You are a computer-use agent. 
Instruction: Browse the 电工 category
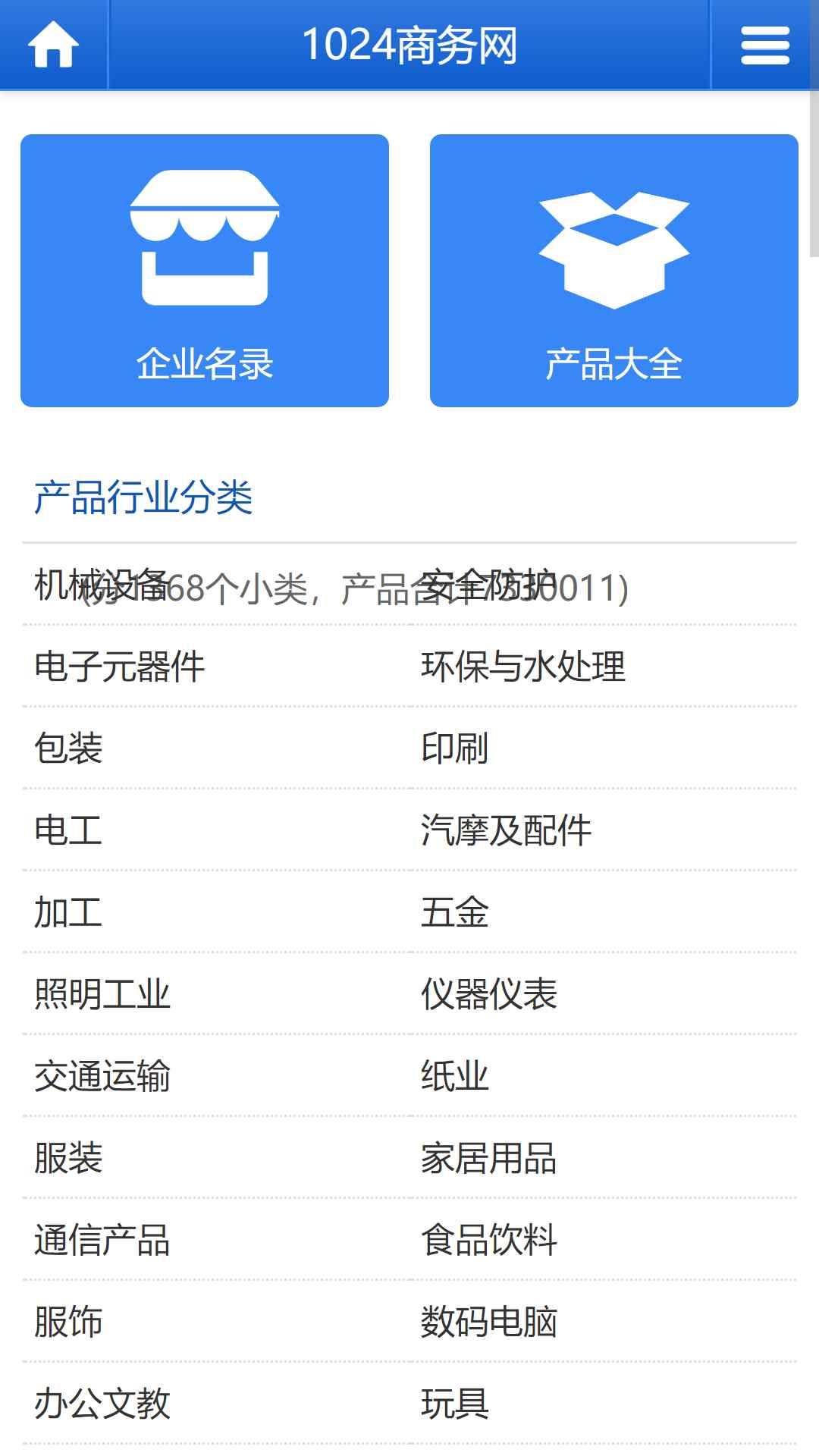[68, 830]
